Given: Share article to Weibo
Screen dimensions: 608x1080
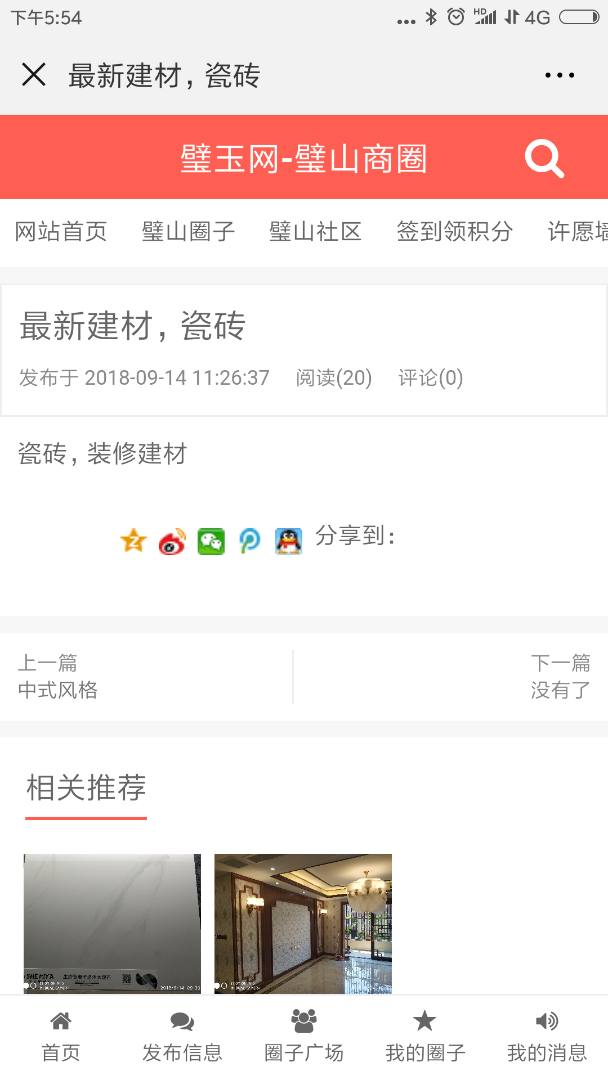Looking at the screenshot, I should coord(172,541).
